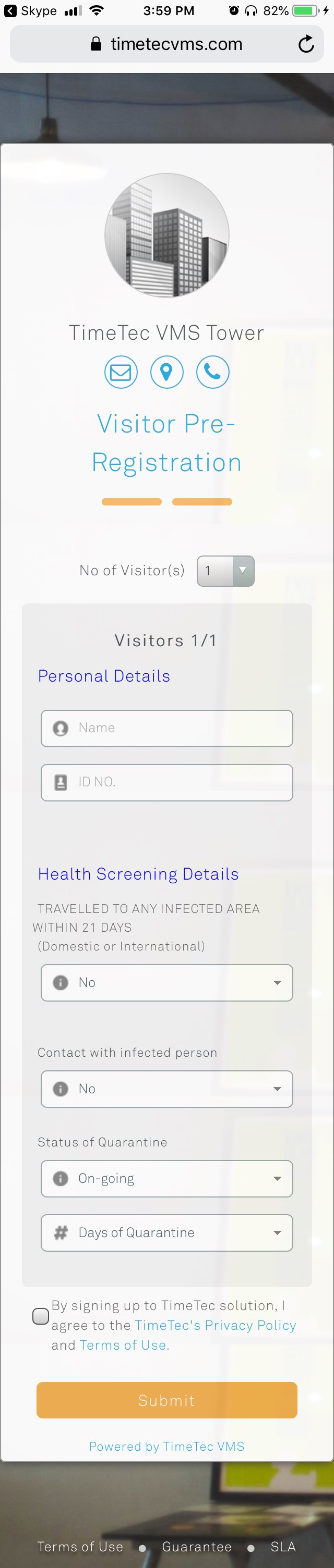This screenshot has height=1568, width=334.
Task: Open the Status of Quarantine dropdown
Action: (166, 1178)
